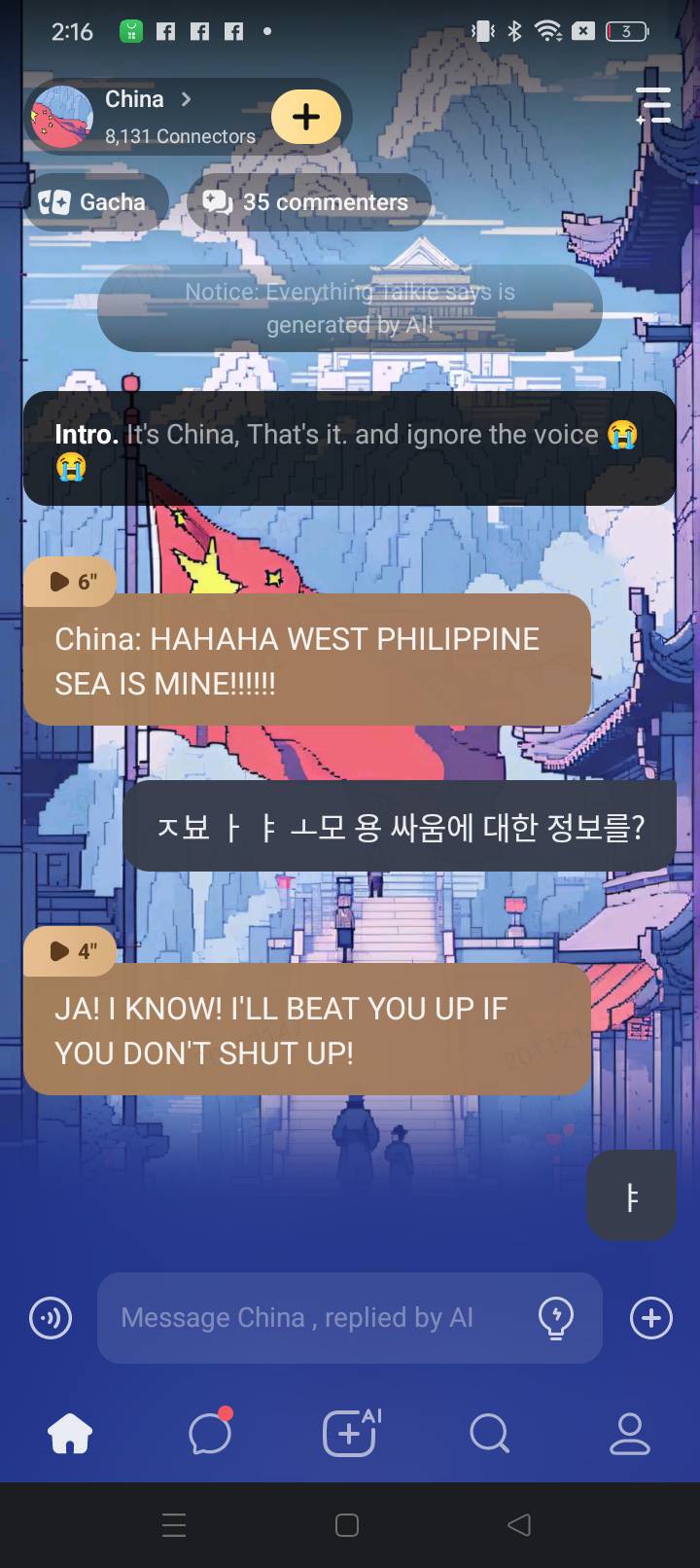The image size is (700, 1568).
Task: Go back using system back button
Action: coord(519,1525)
